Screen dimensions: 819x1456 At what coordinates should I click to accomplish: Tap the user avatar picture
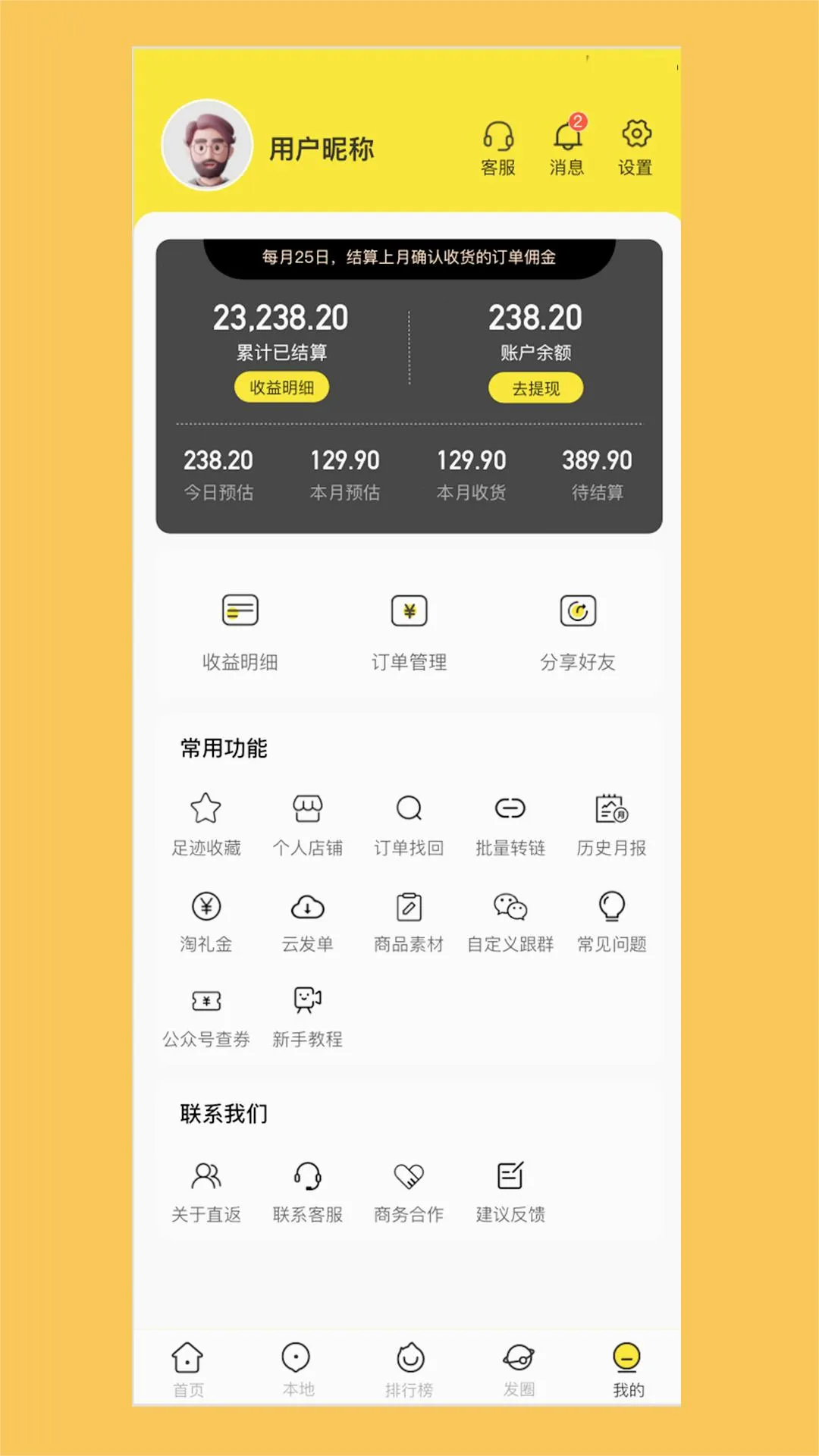(x=207, y=146)
